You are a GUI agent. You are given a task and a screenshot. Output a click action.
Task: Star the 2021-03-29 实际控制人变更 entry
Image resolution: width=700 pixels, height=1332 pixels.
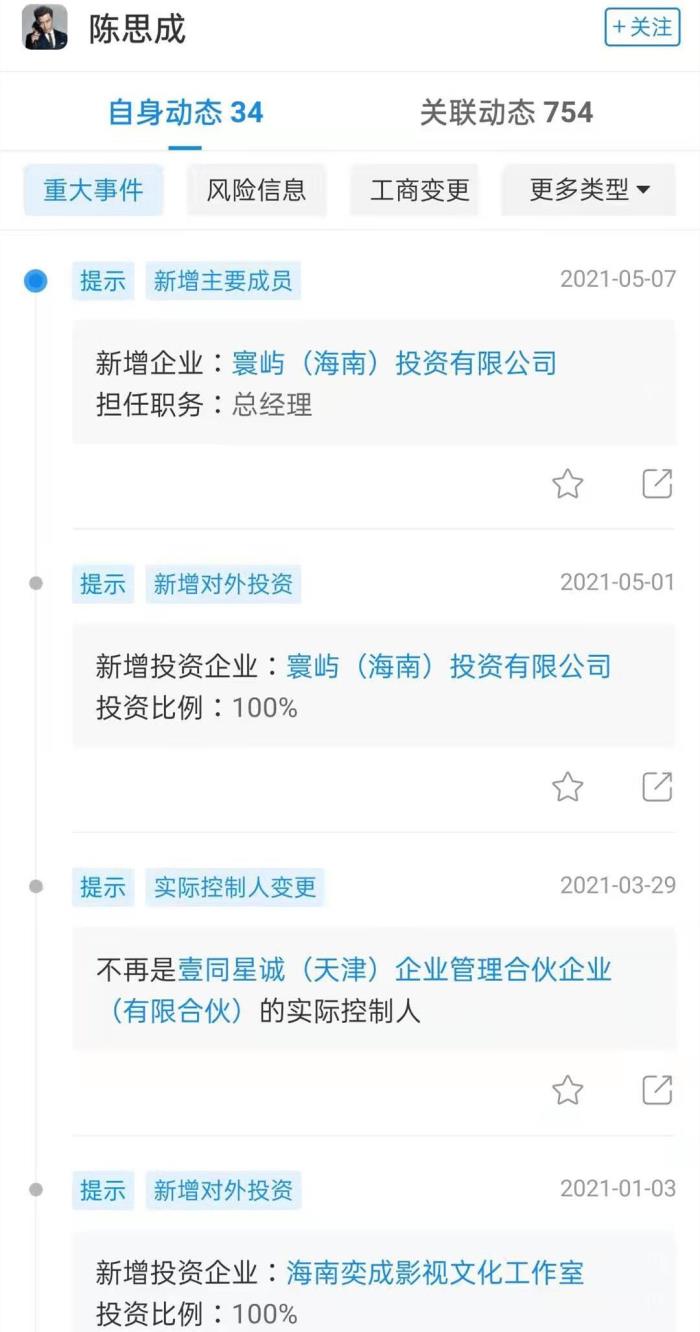[568, 1090]
